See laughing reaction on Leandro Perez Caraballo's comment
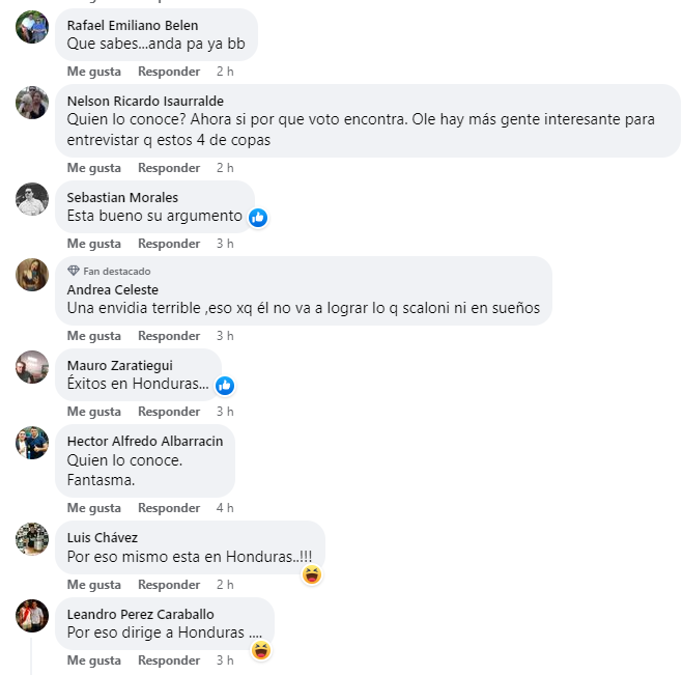683x675 pixels. point(261,650)
